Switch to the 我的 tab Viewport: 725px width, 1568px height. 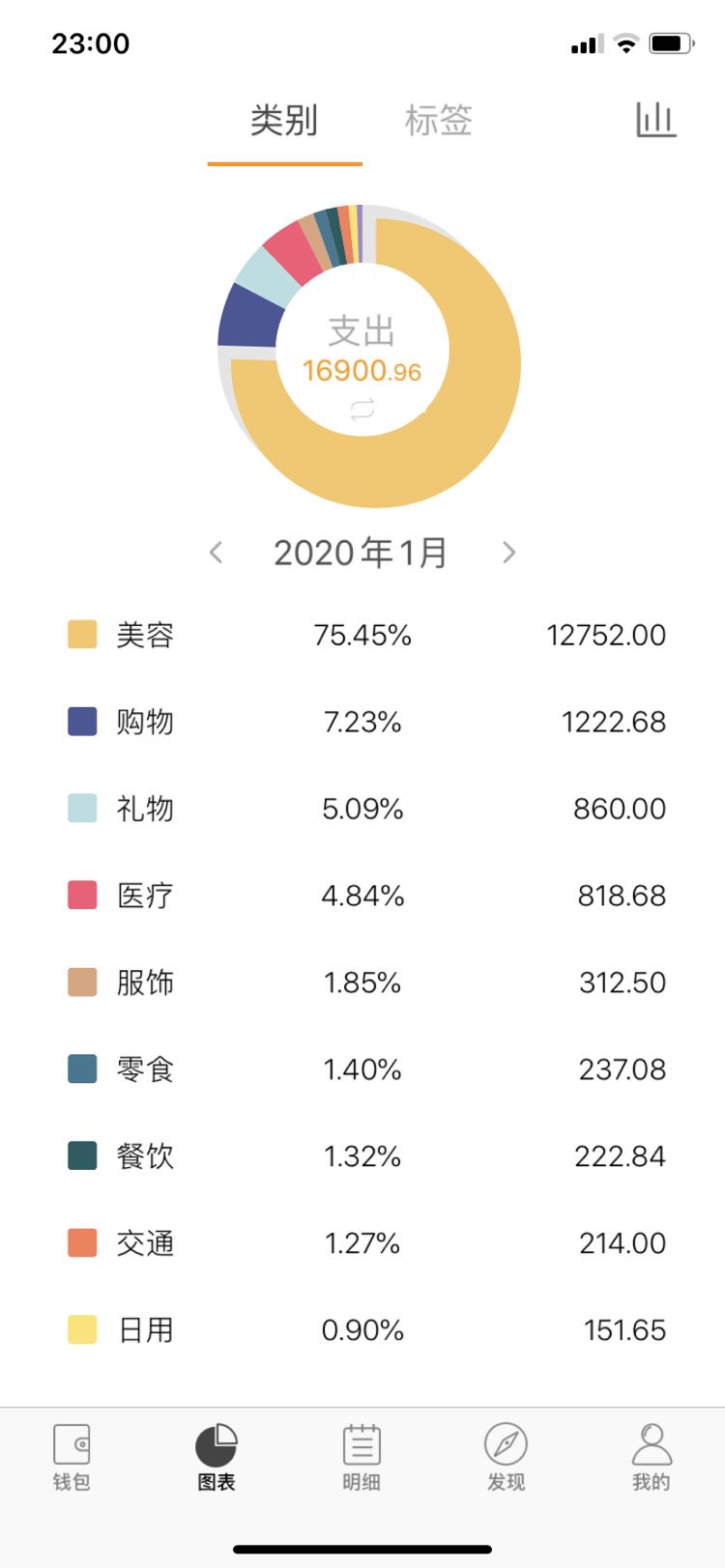point(652,1458)
